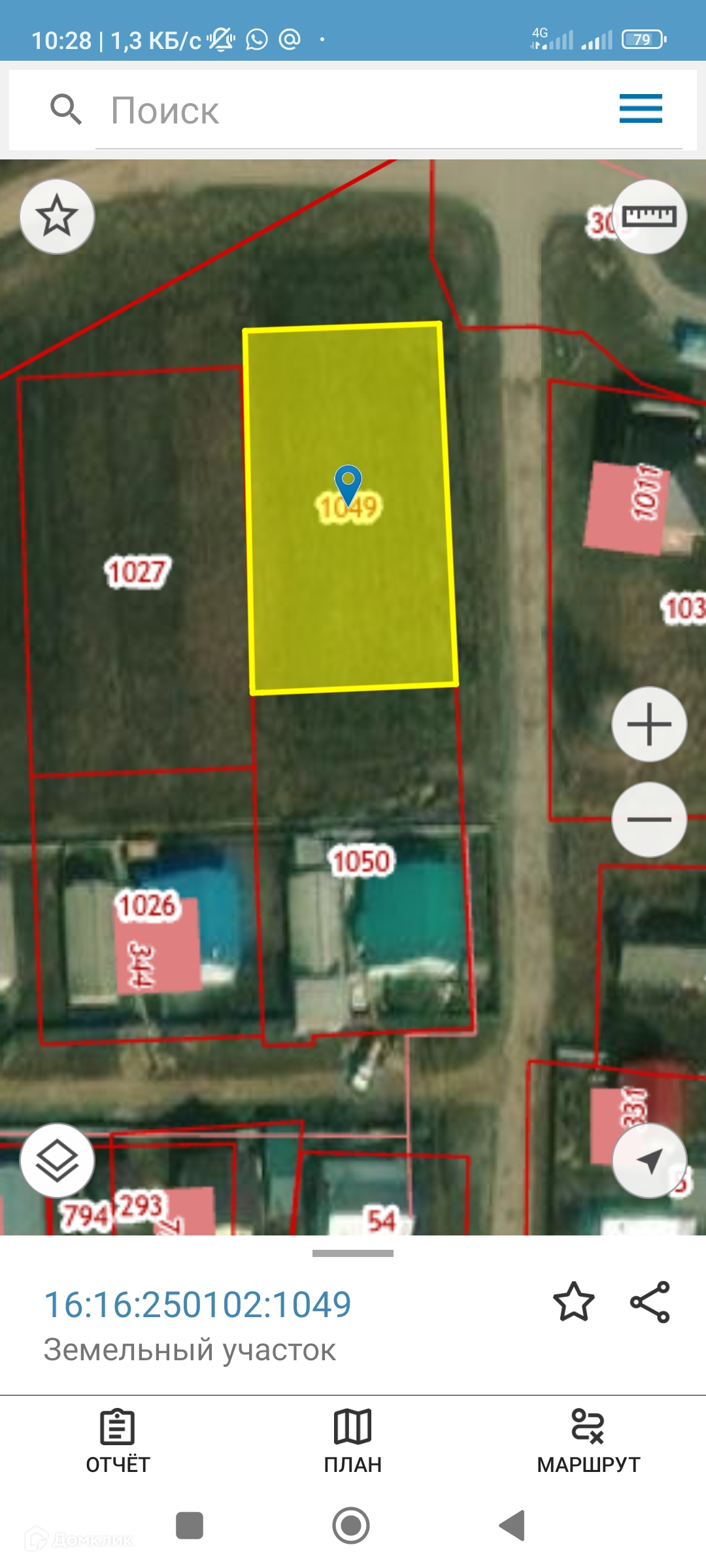Viewport: 706px width, 1568px height.
Task: Zoom in on the map
Action: (648, 724)
